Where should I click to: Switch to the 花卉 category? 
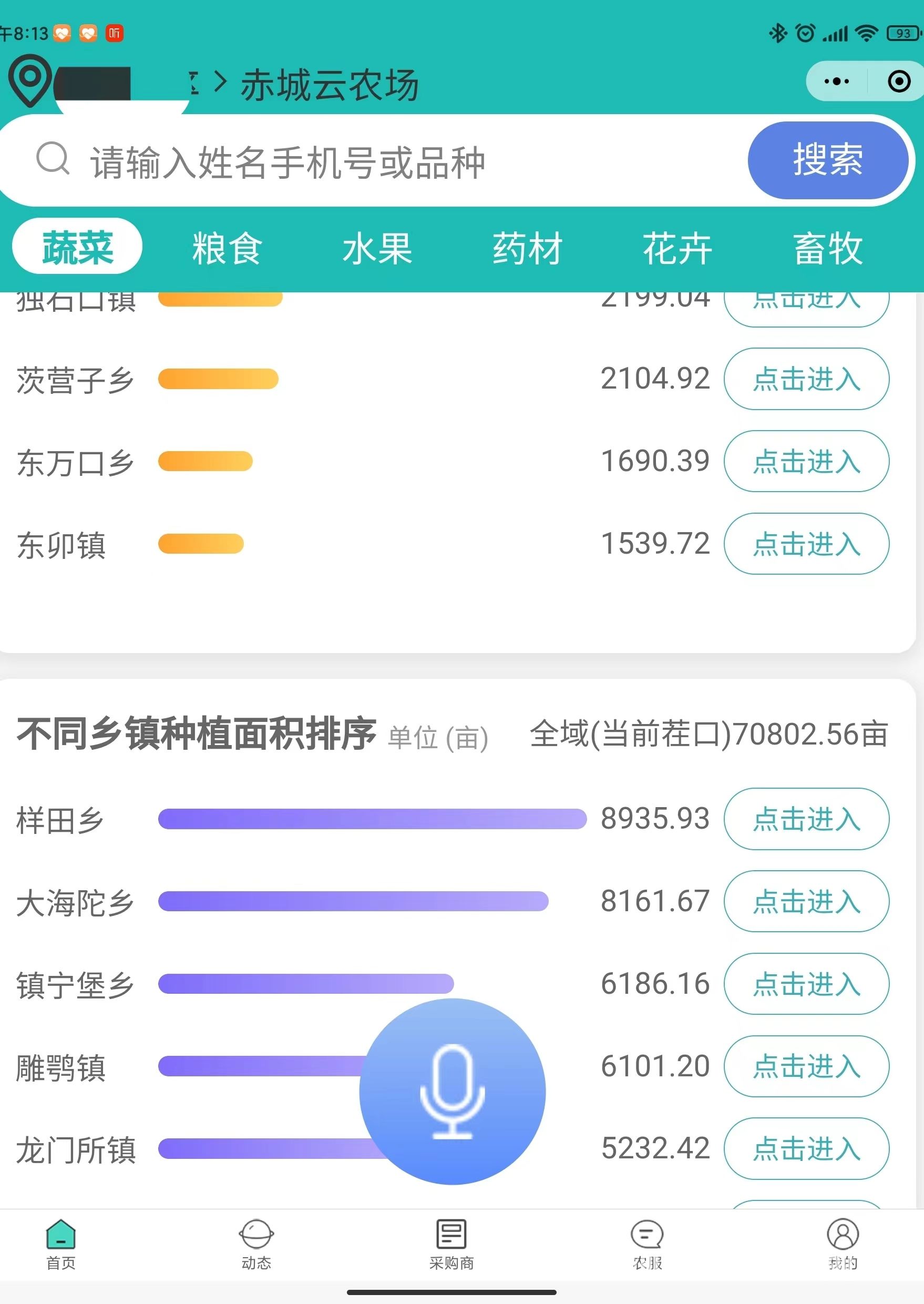677,249
